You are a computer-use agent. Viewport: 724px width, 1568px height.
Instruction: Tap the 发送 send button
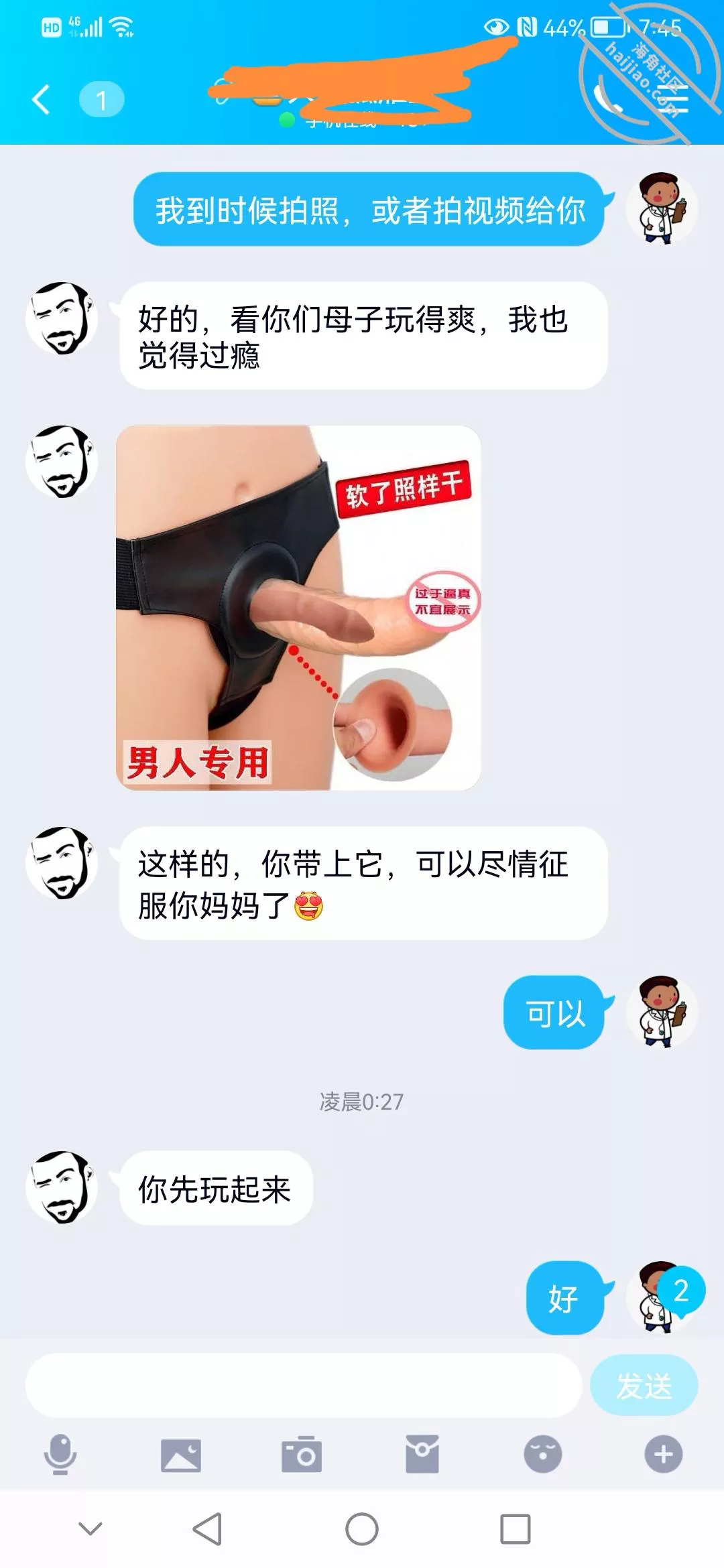point(644,1385)
